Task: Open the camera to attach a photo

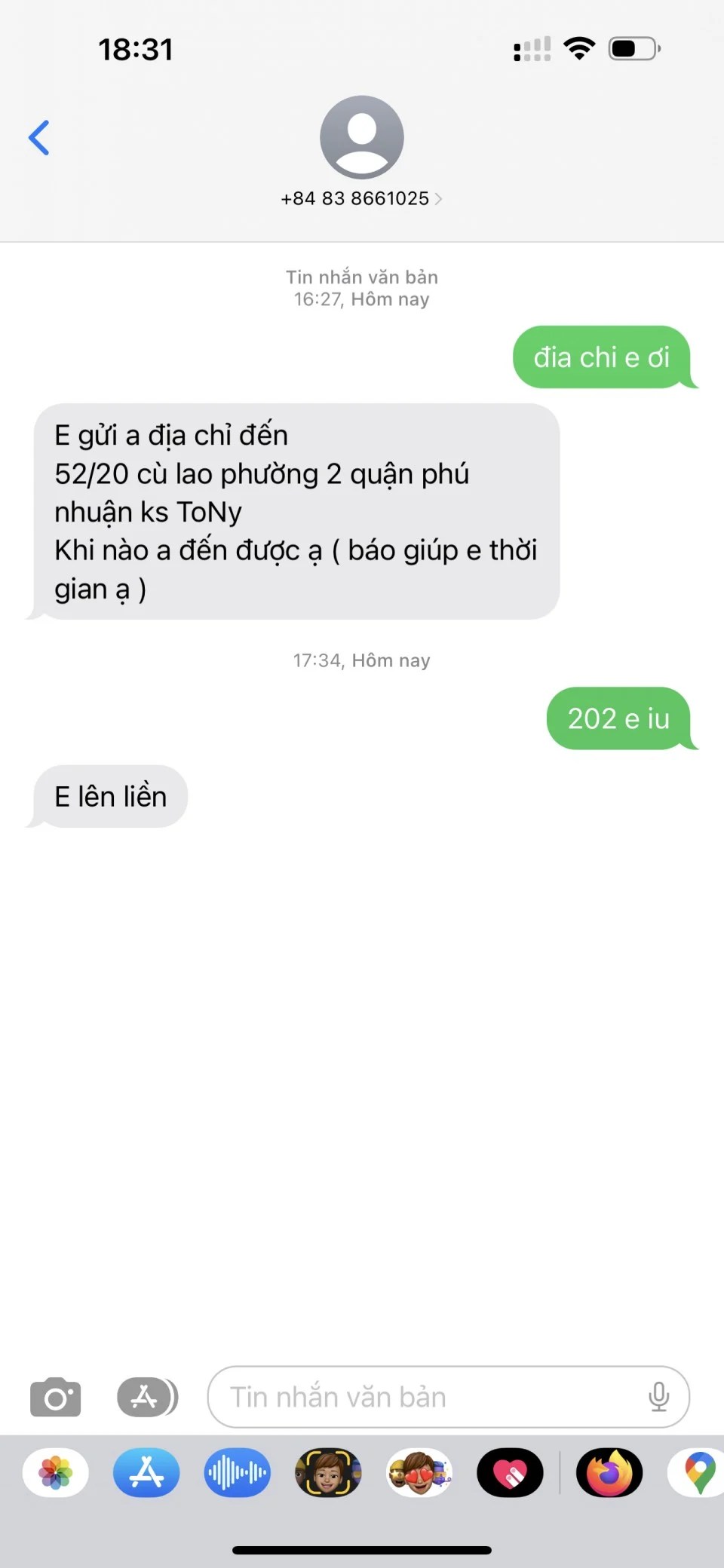Action: pyautogui.click(x=55, y=1397)
